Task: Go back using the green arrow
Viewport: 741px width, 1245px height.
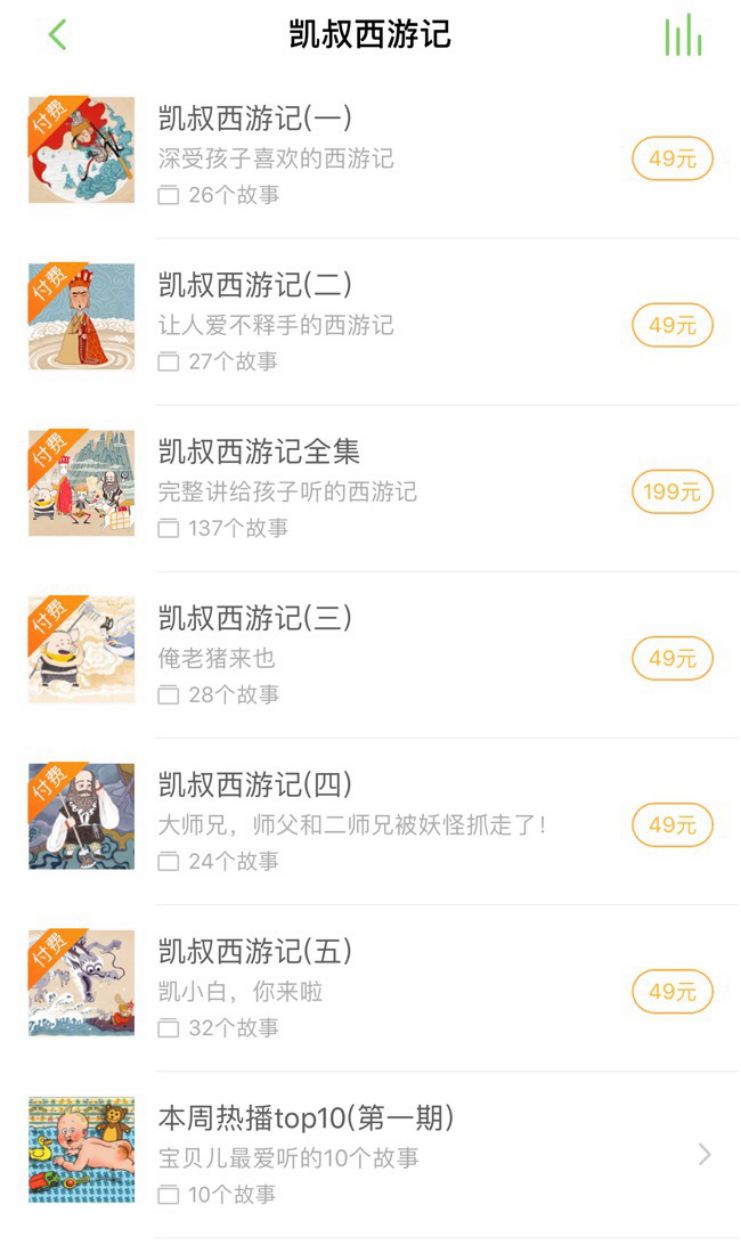Action: coord(57,35)
